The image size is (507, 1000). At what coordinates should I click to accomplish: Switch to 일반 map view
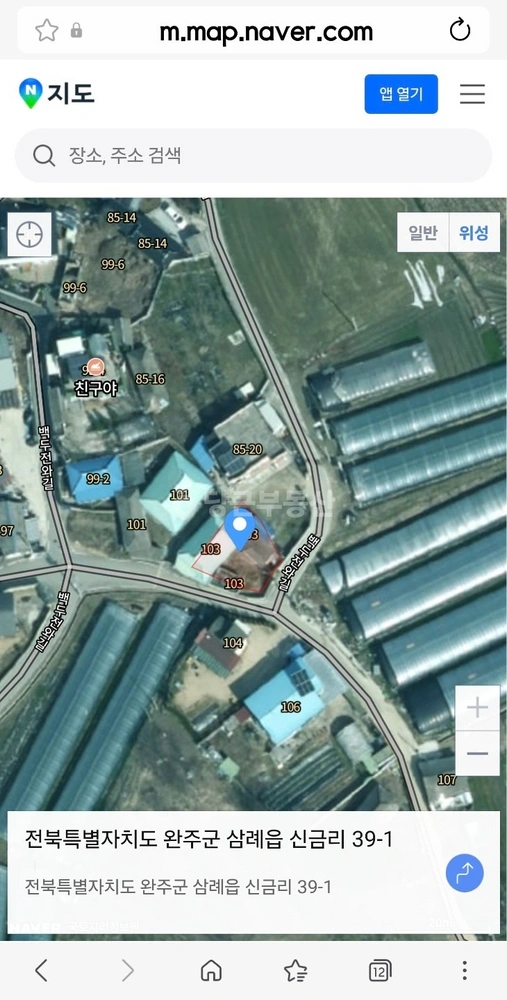tap(423, 233)
